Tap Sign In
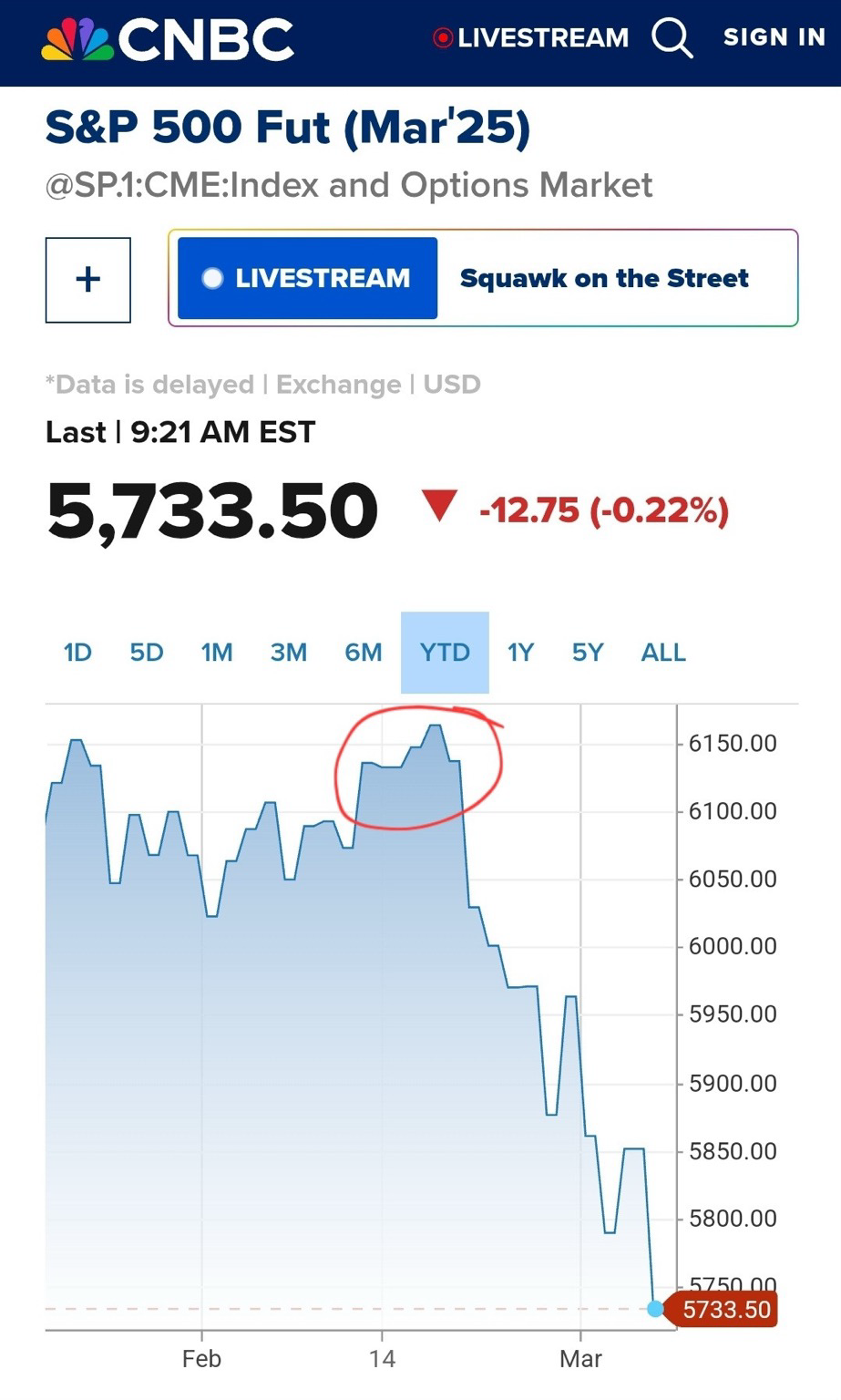Screen dimensions: 841x1400 point(774,37)
